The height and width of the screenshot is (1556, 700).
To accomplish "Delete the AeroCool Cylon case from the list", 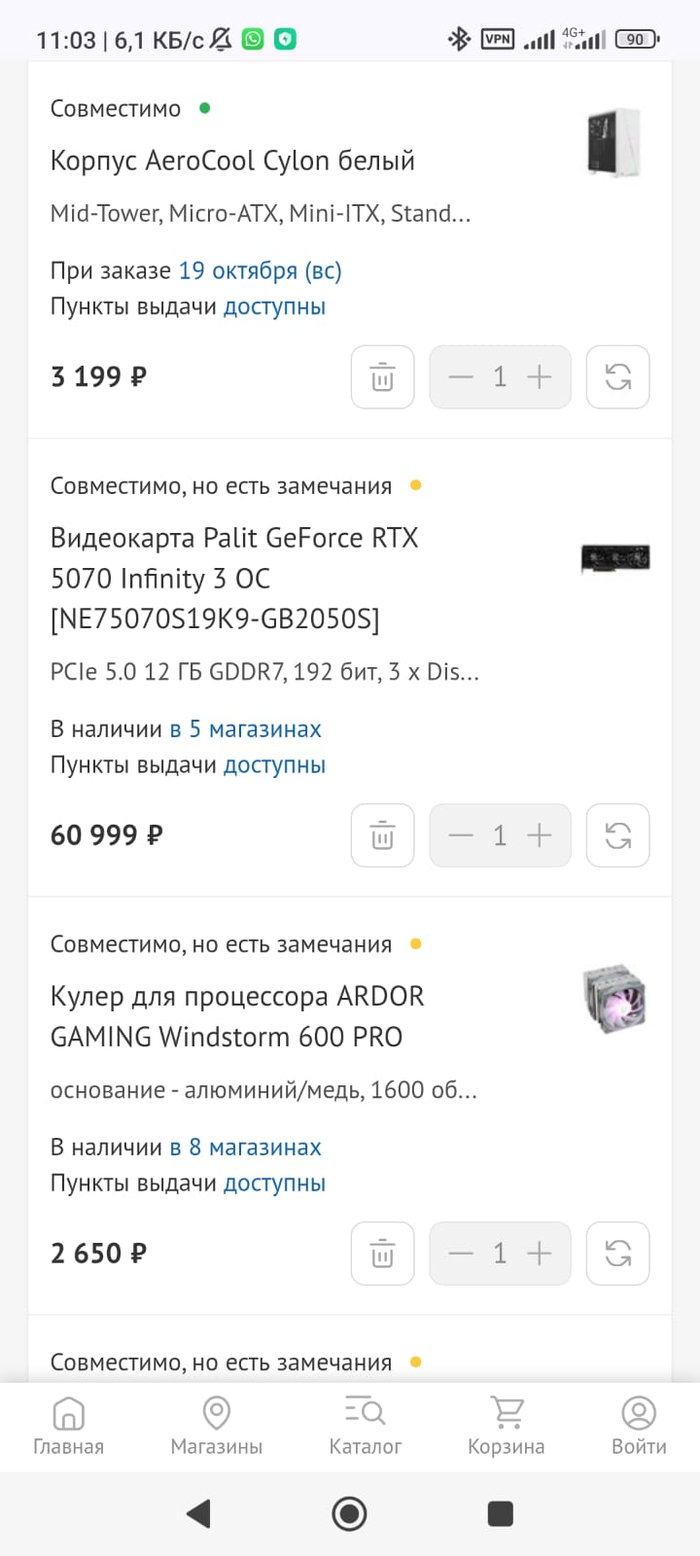I will (x=382, y=377).
